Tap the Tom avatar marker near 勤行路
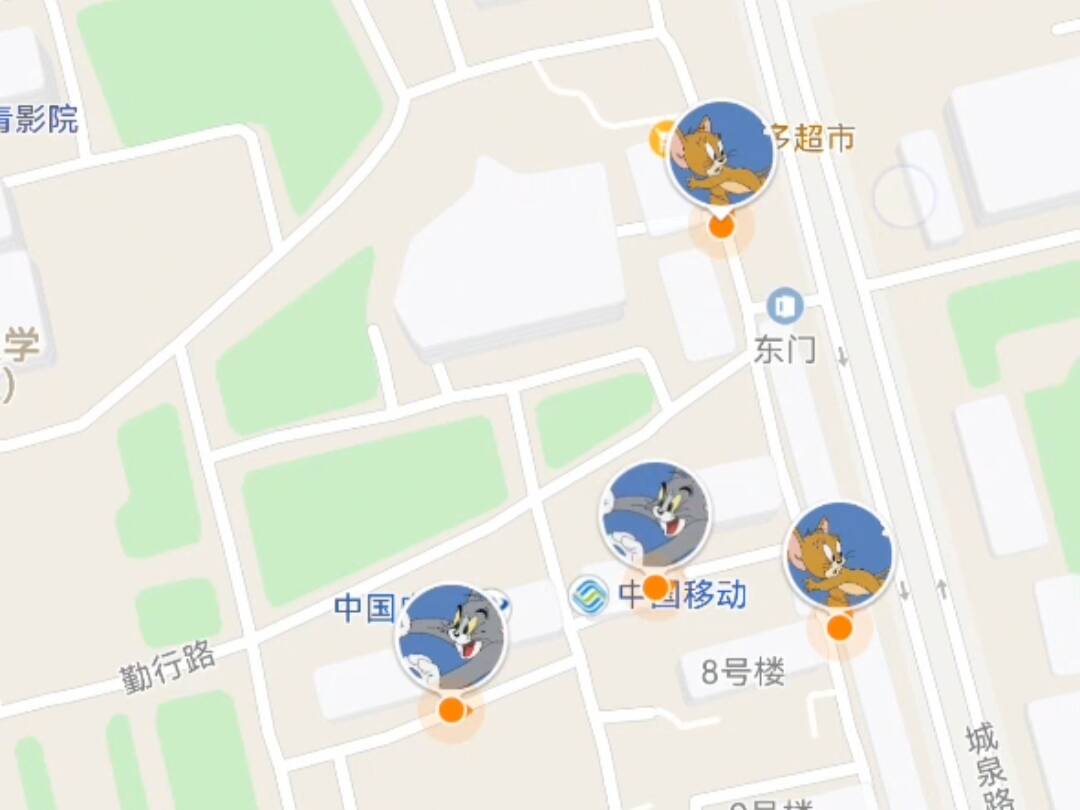The height and width of the screenshot is (810, 1080). [x=452, y=637]
